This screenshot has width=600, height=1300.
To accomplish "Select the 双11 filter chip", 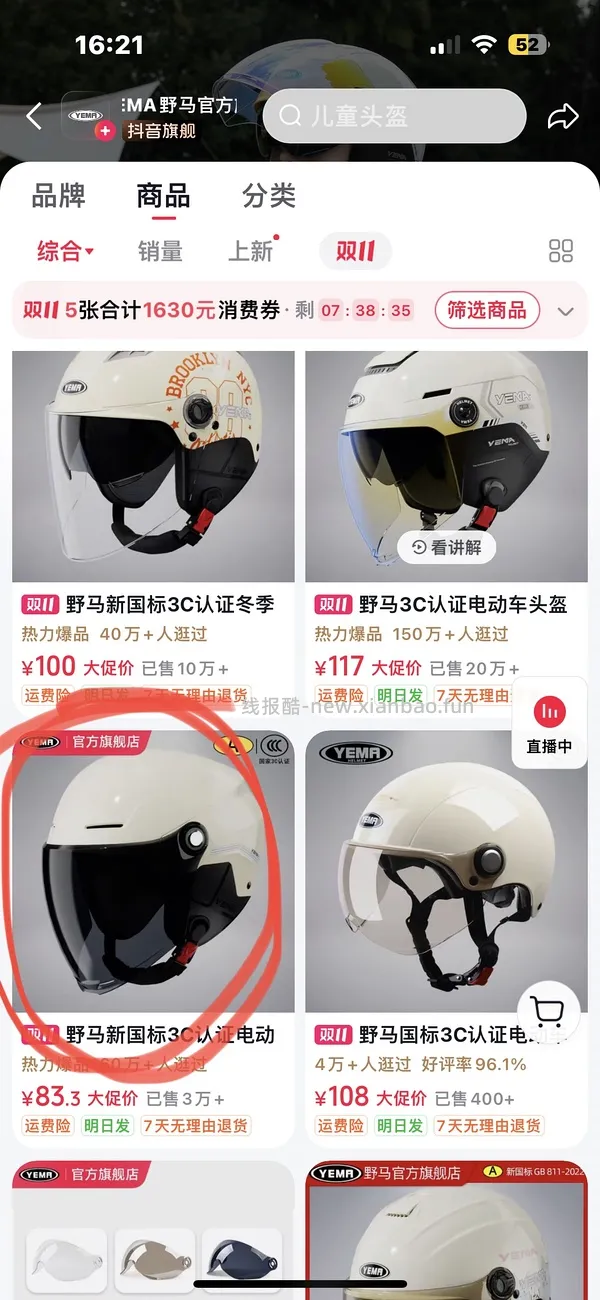I will click(x=355, y=250).
